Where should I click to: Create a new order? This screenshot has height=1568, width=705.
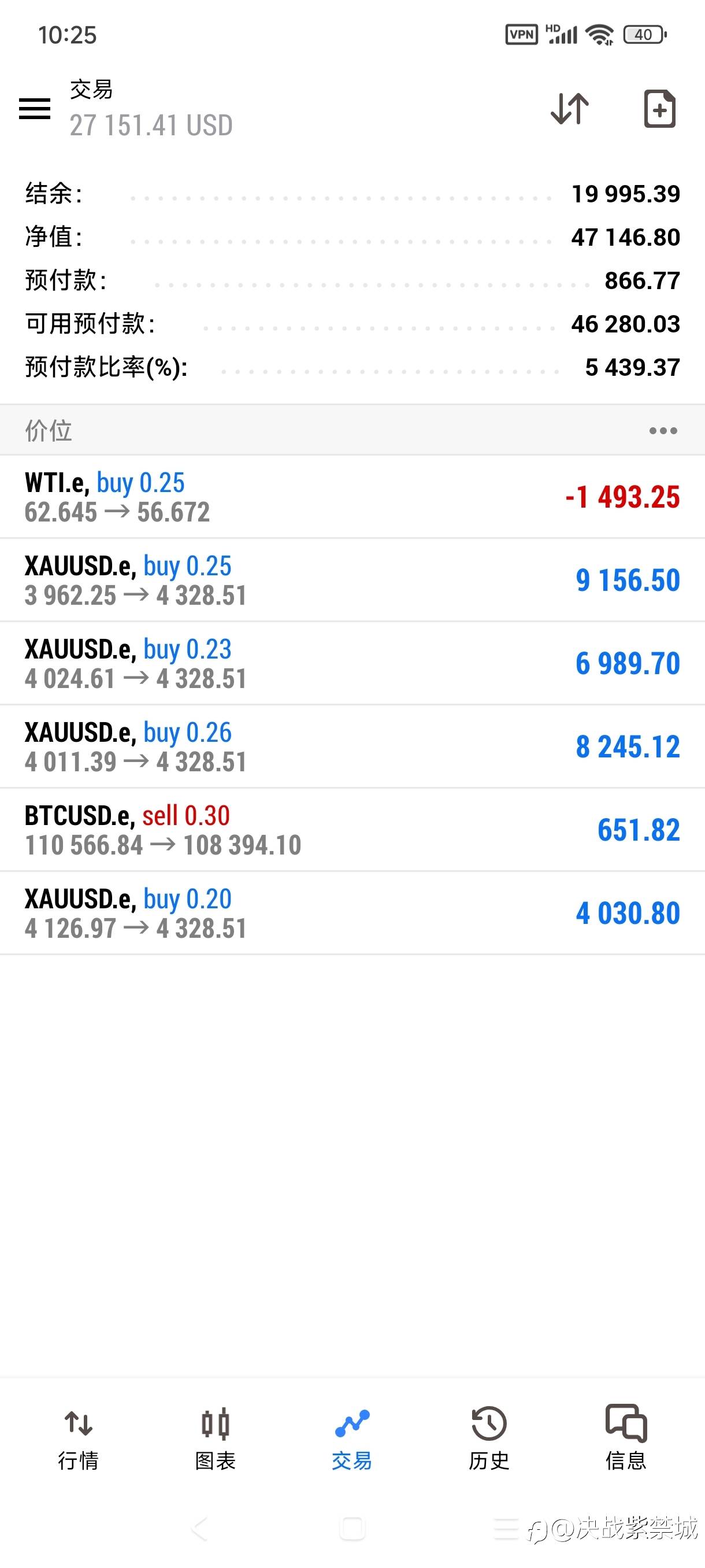click(659, 109)
